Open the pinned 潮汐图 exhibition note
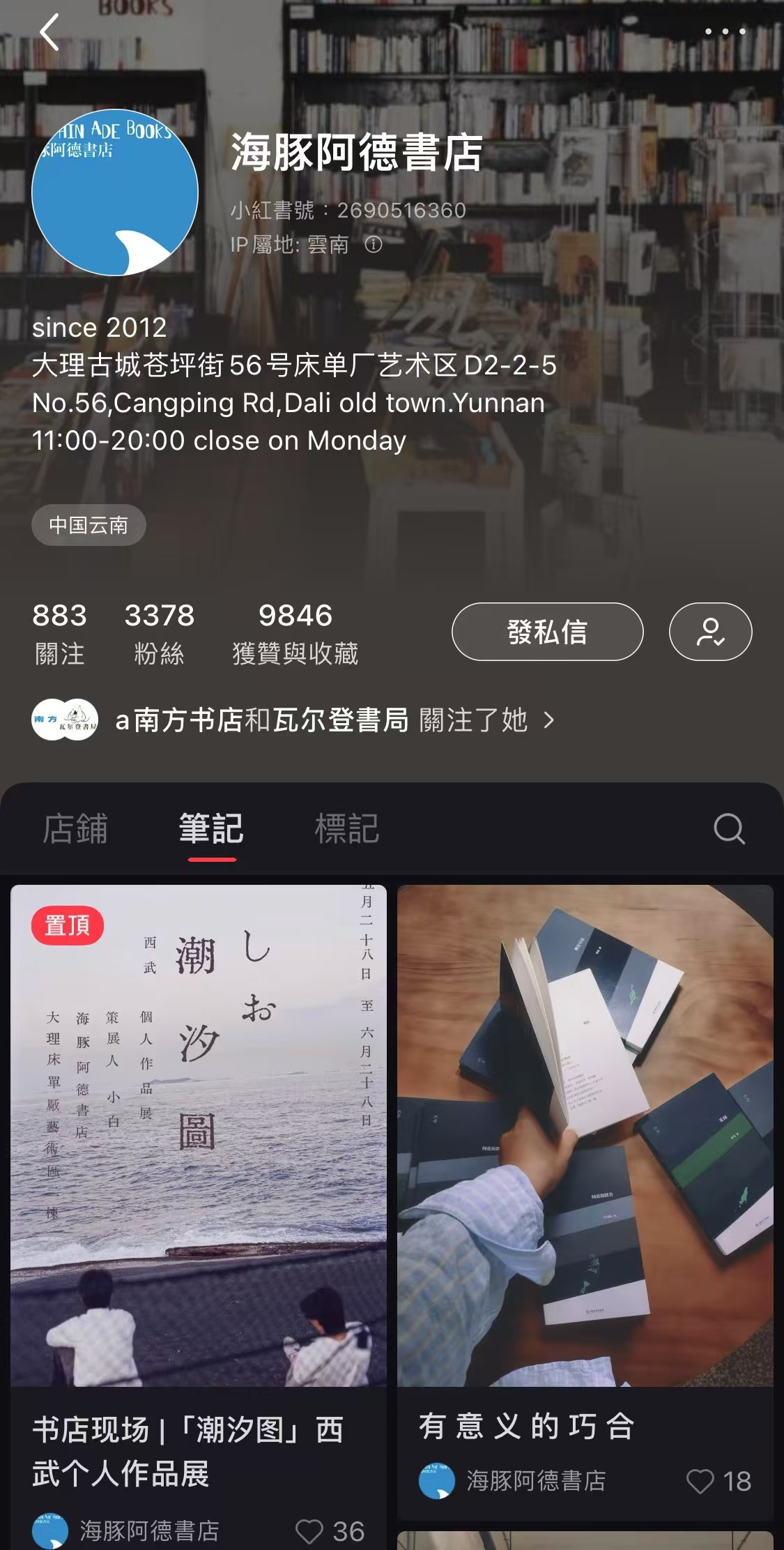Image resolution: width=784 pixels, height=1550 pixels. (x=199, y=1137)
